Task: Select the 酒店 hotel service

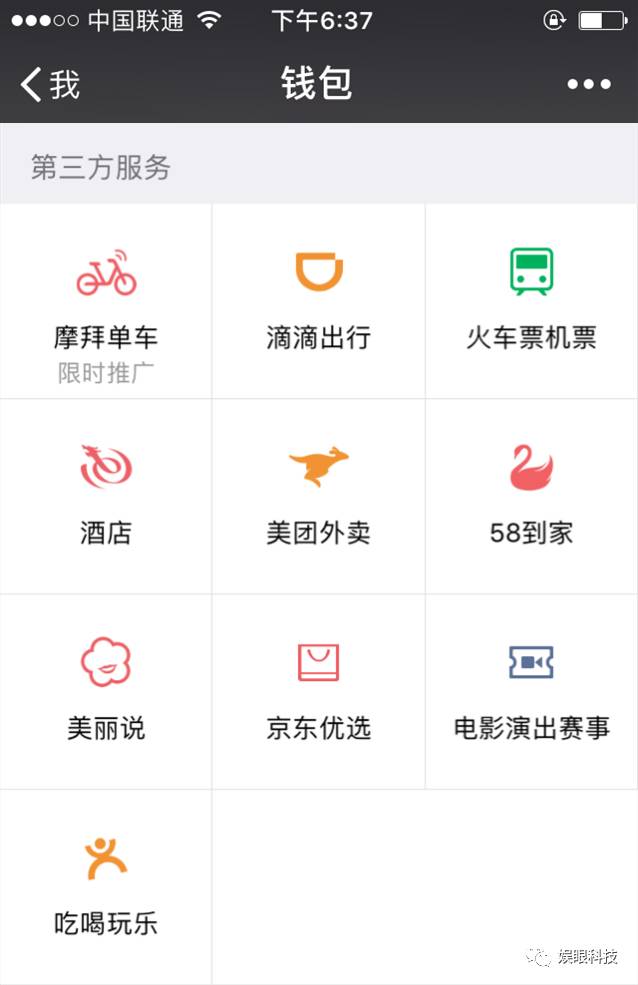Action: [x=106, y=496]
